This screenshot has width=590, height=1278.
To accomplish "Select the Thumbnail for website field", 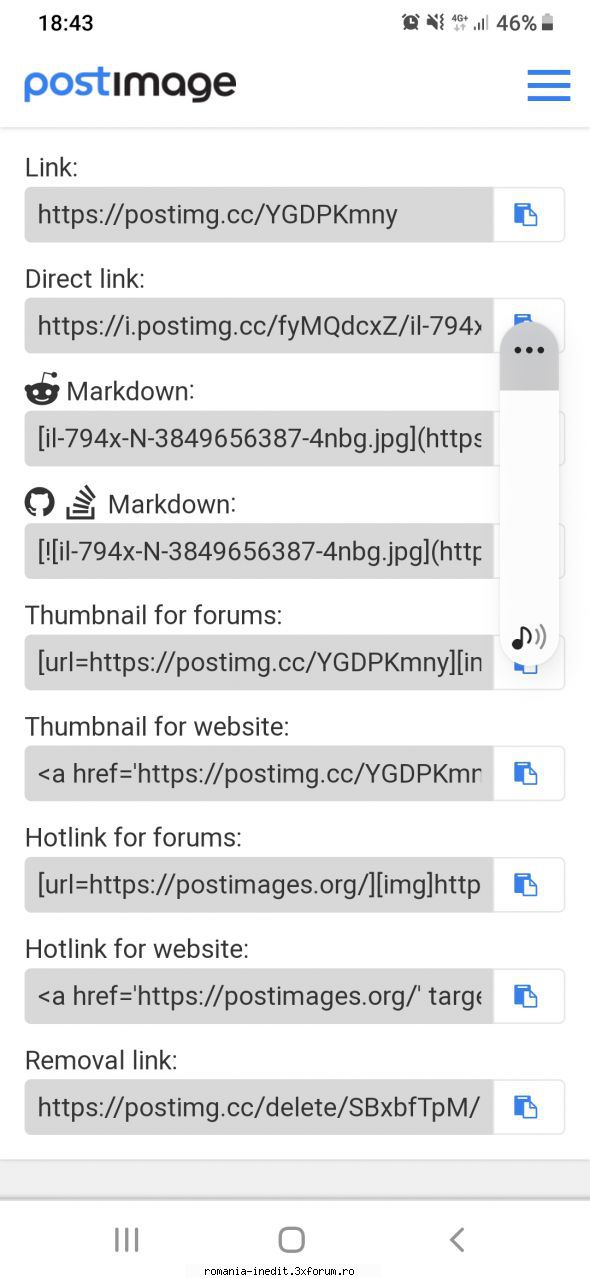I will pos(259,773).
